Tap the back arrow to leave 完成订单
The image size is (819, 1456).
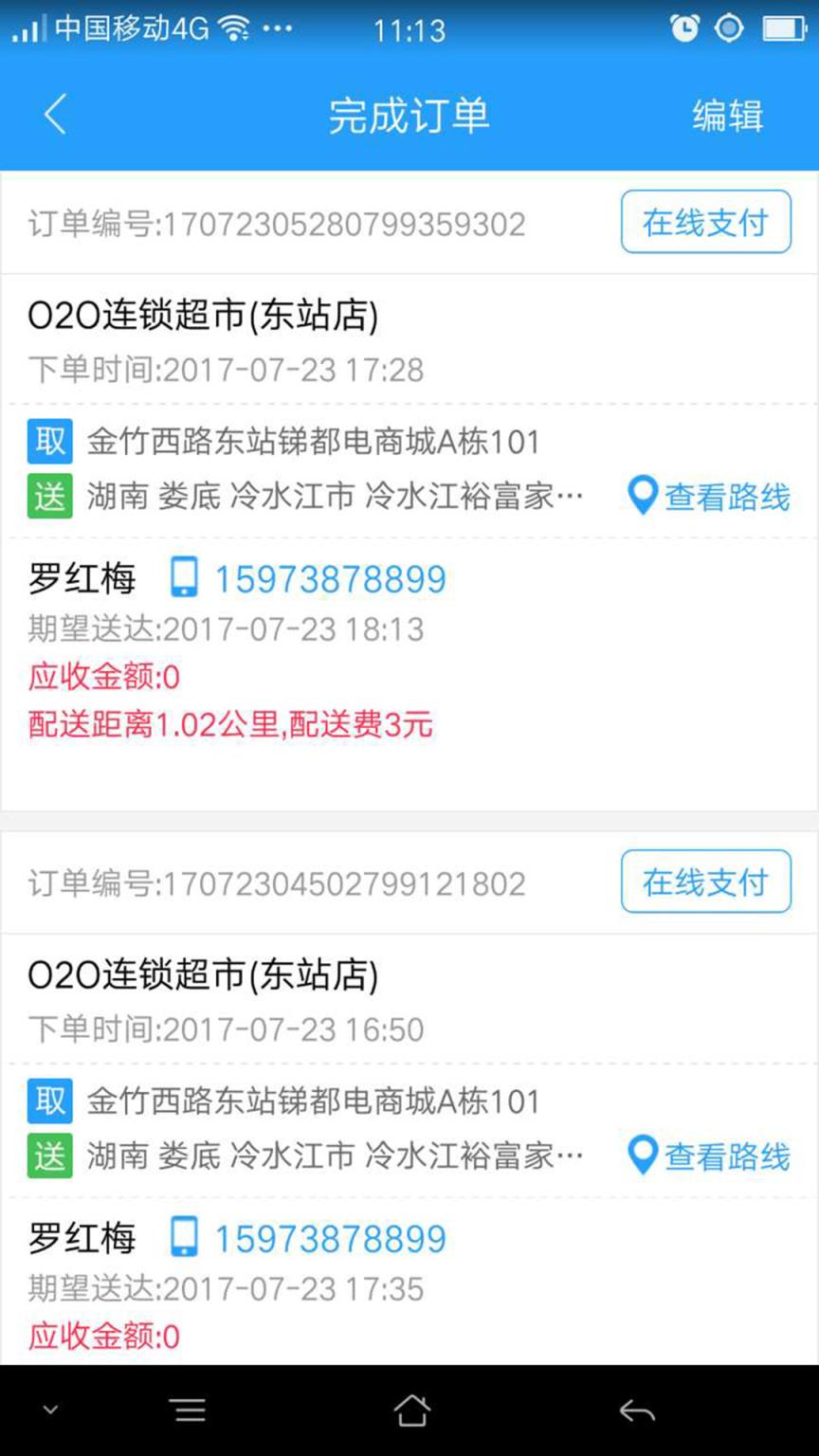pos(54,114)
